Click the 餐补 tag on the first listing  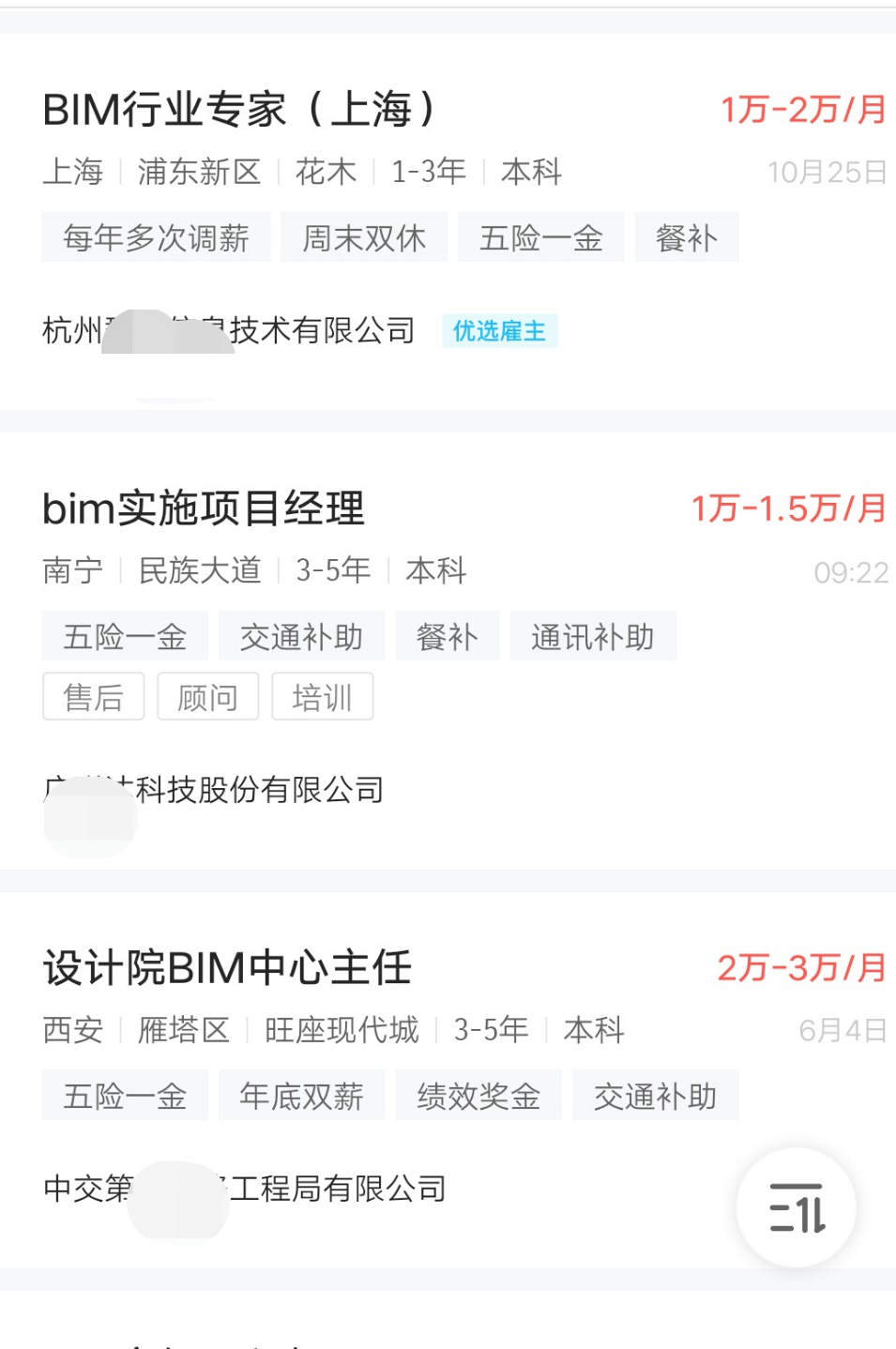[686, 236]
